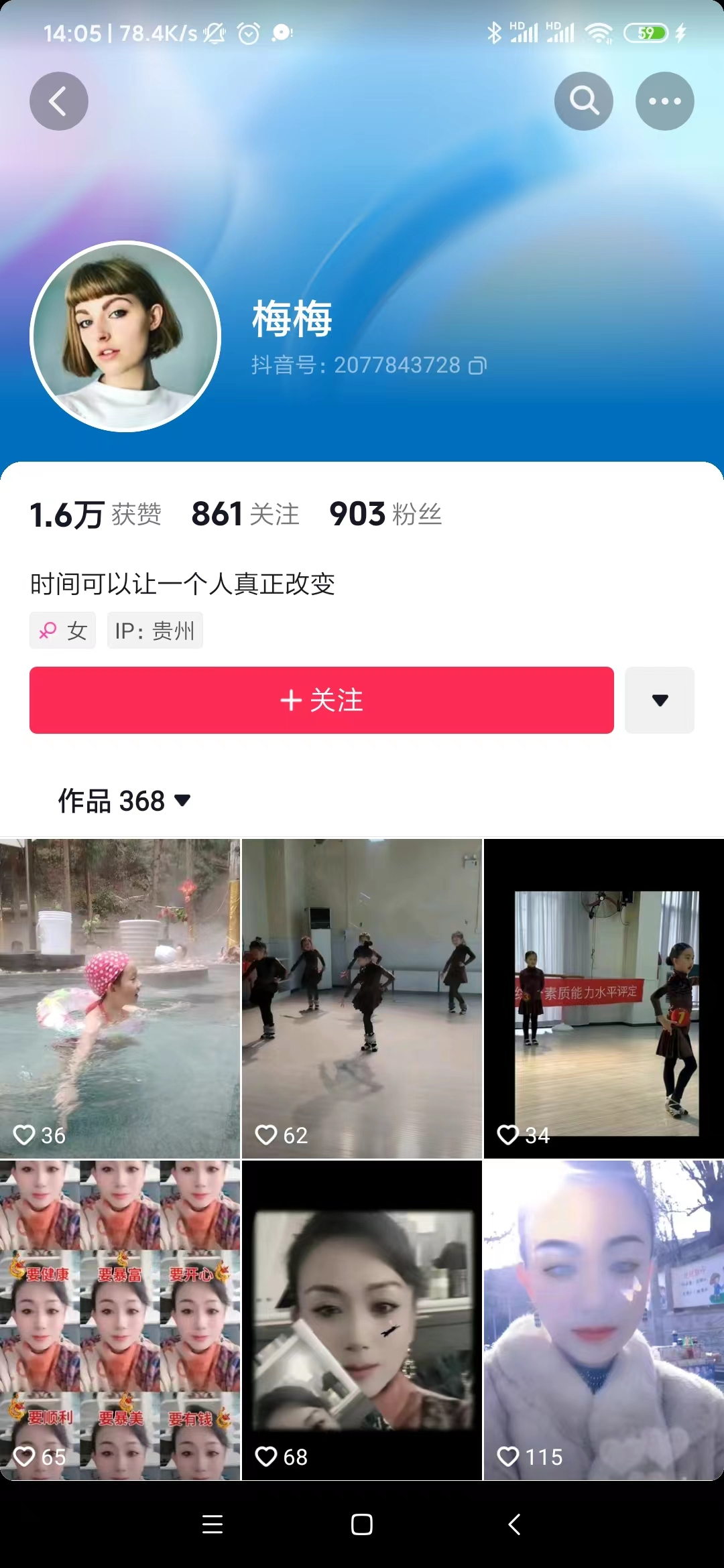Open the three-dot more options menu

point(664,101)
